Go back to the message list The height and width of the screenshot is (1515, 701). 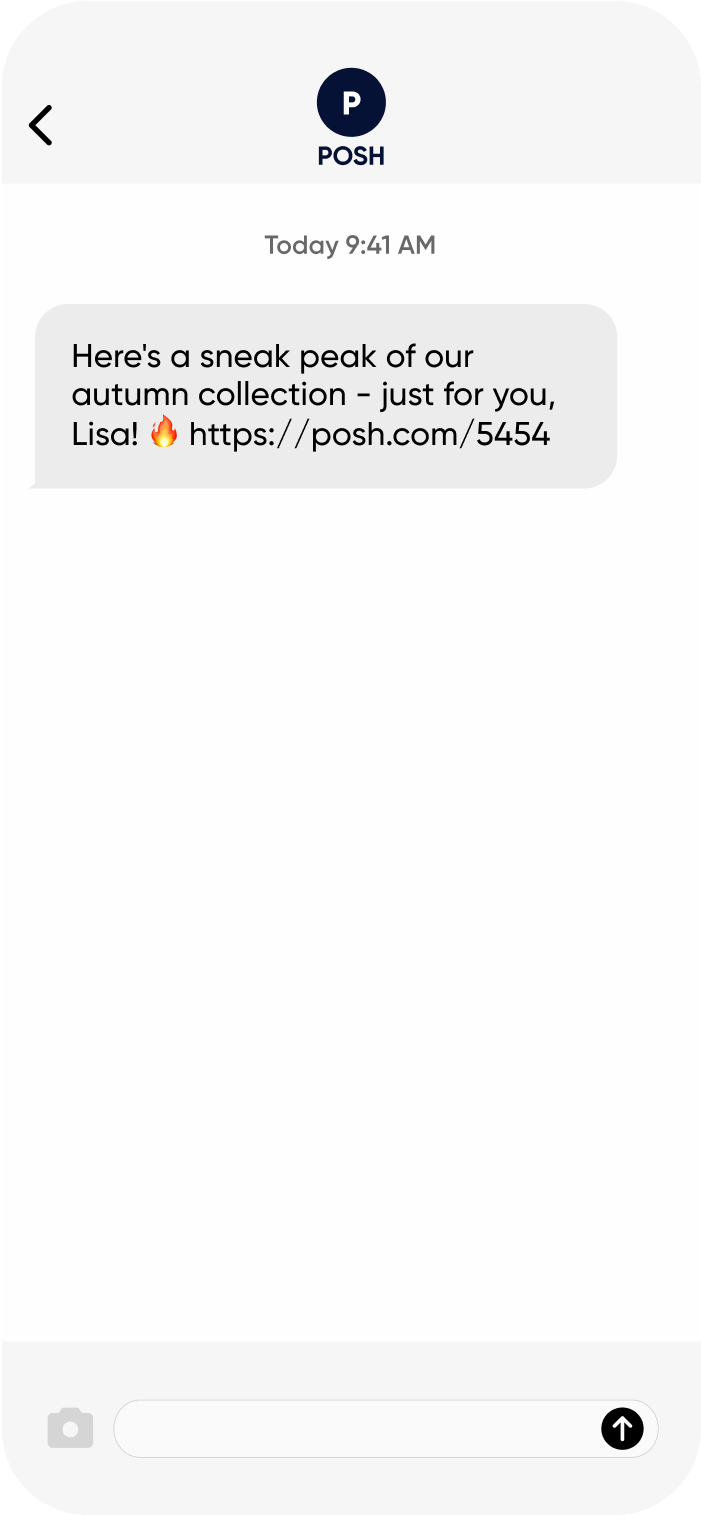pos(41,126)
